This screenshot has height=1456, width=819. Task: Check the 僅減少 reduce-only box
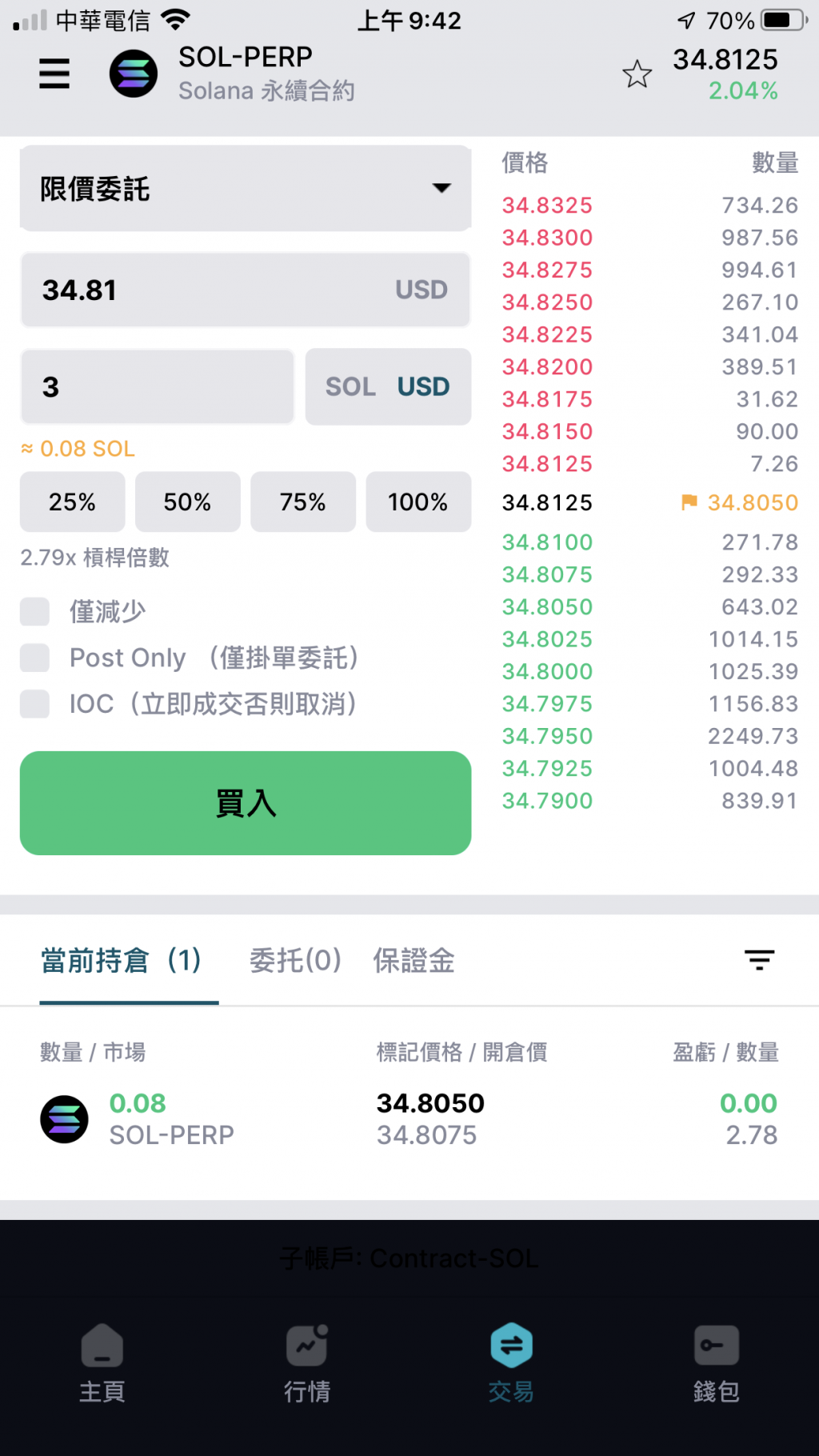click(x=35, y=612)
